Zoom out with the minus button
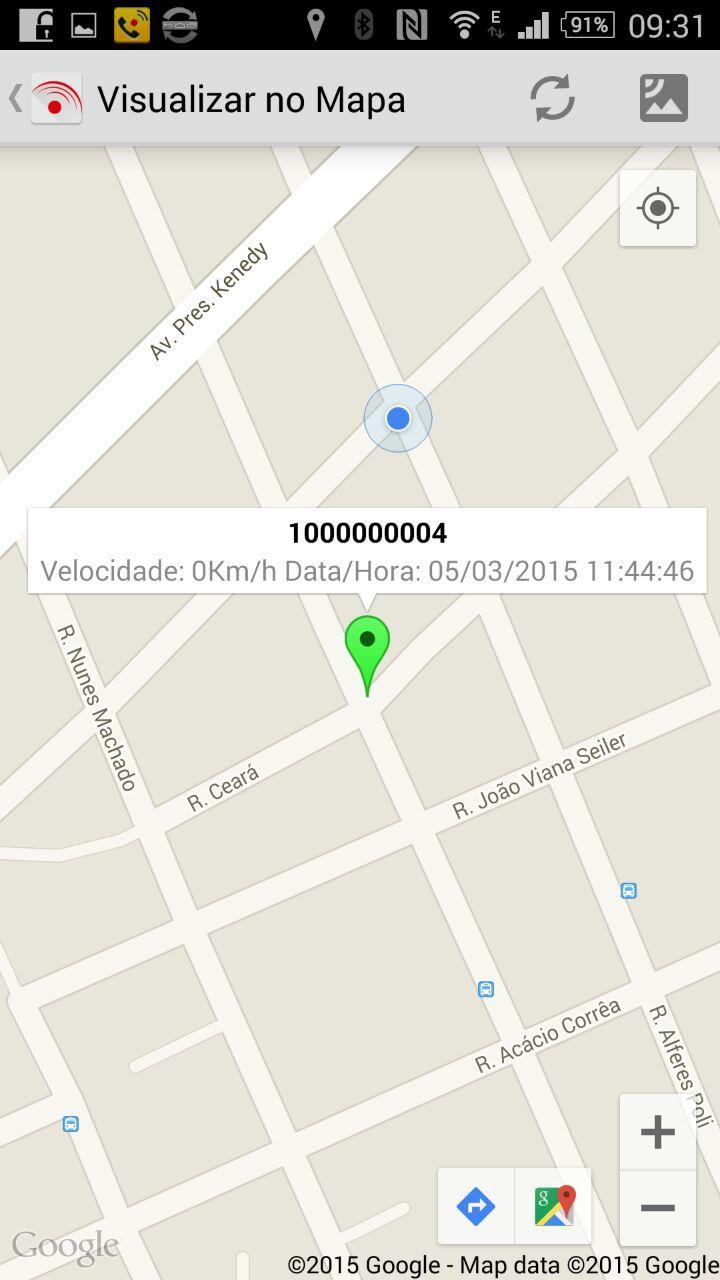The width and height of the screenshot is (720, 1280). (x=657, y=1207)
